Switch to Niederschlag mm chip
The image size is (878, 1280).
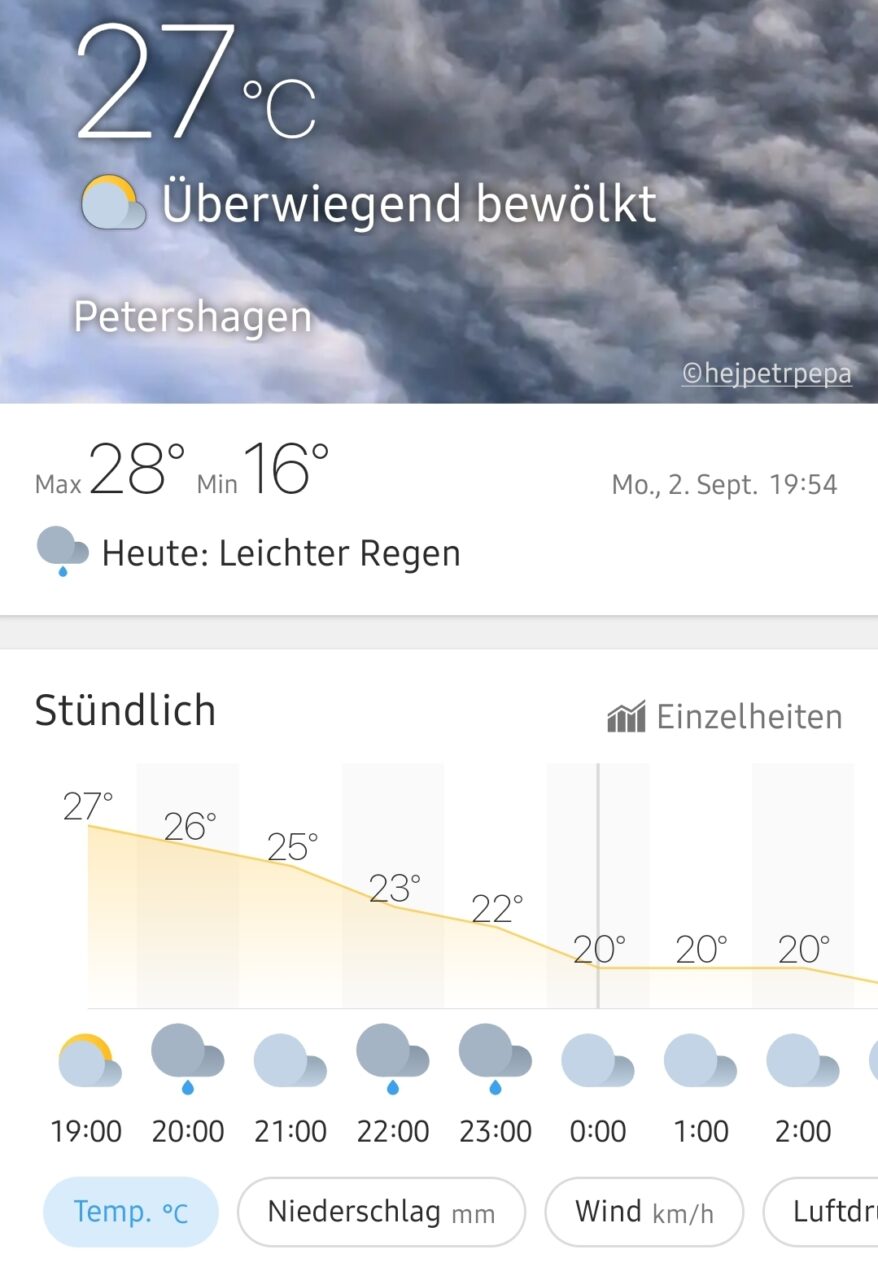(381, 1212)
